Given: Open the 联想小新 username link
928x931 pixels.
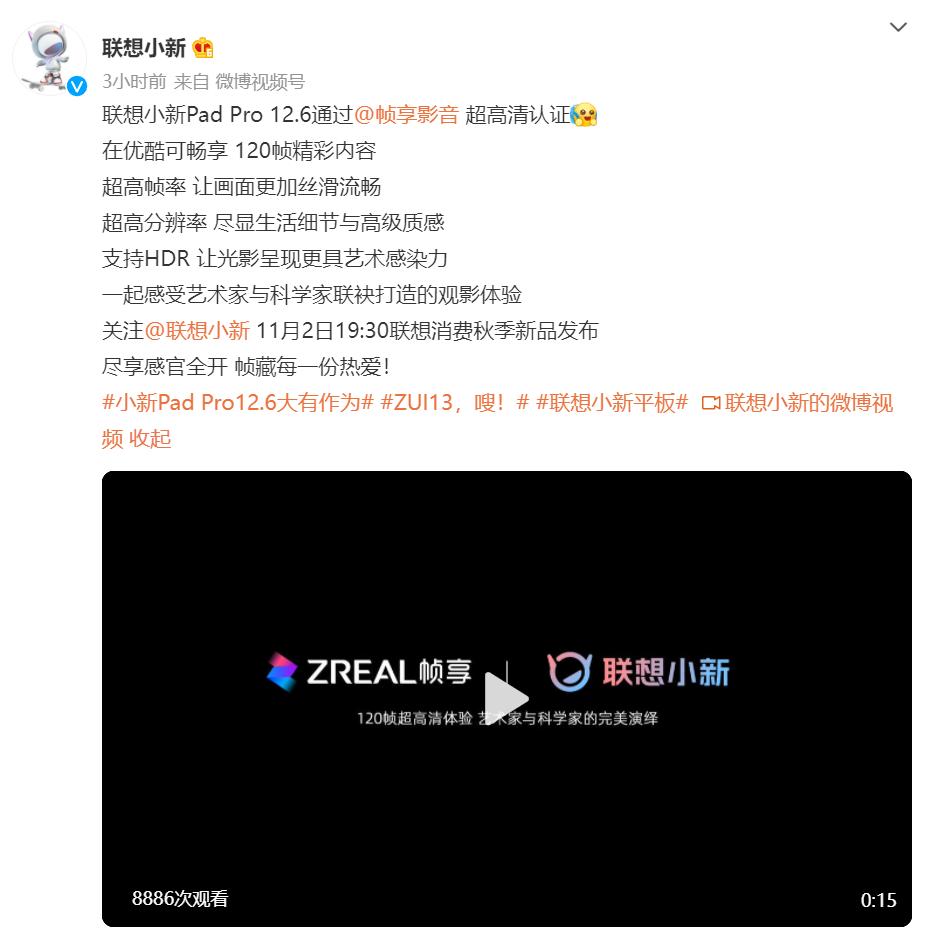Looking at the screenshot, I should point(144,48).
